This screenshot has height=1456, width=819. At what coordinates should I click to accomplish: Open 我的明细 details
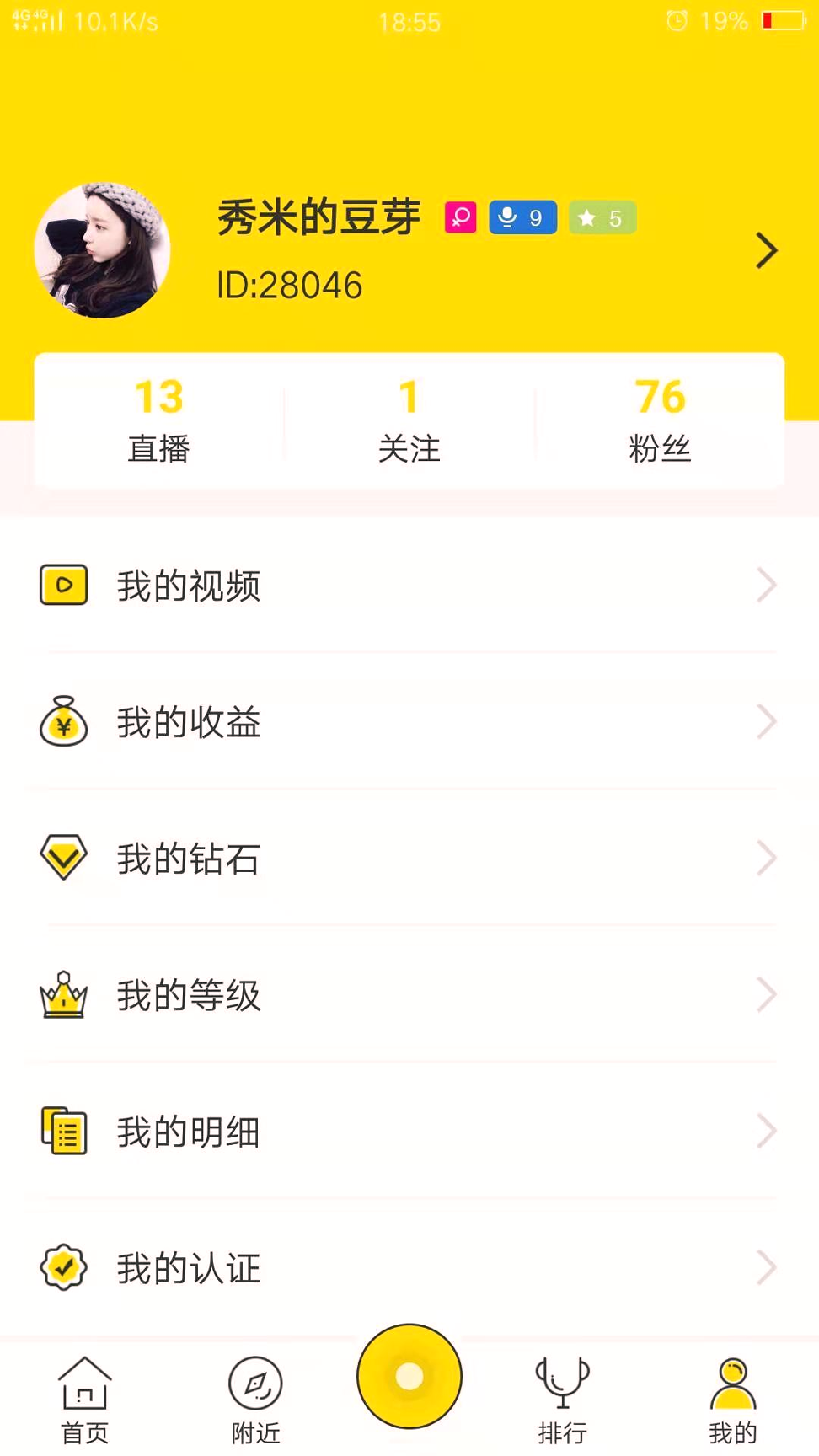[409, 1132]
